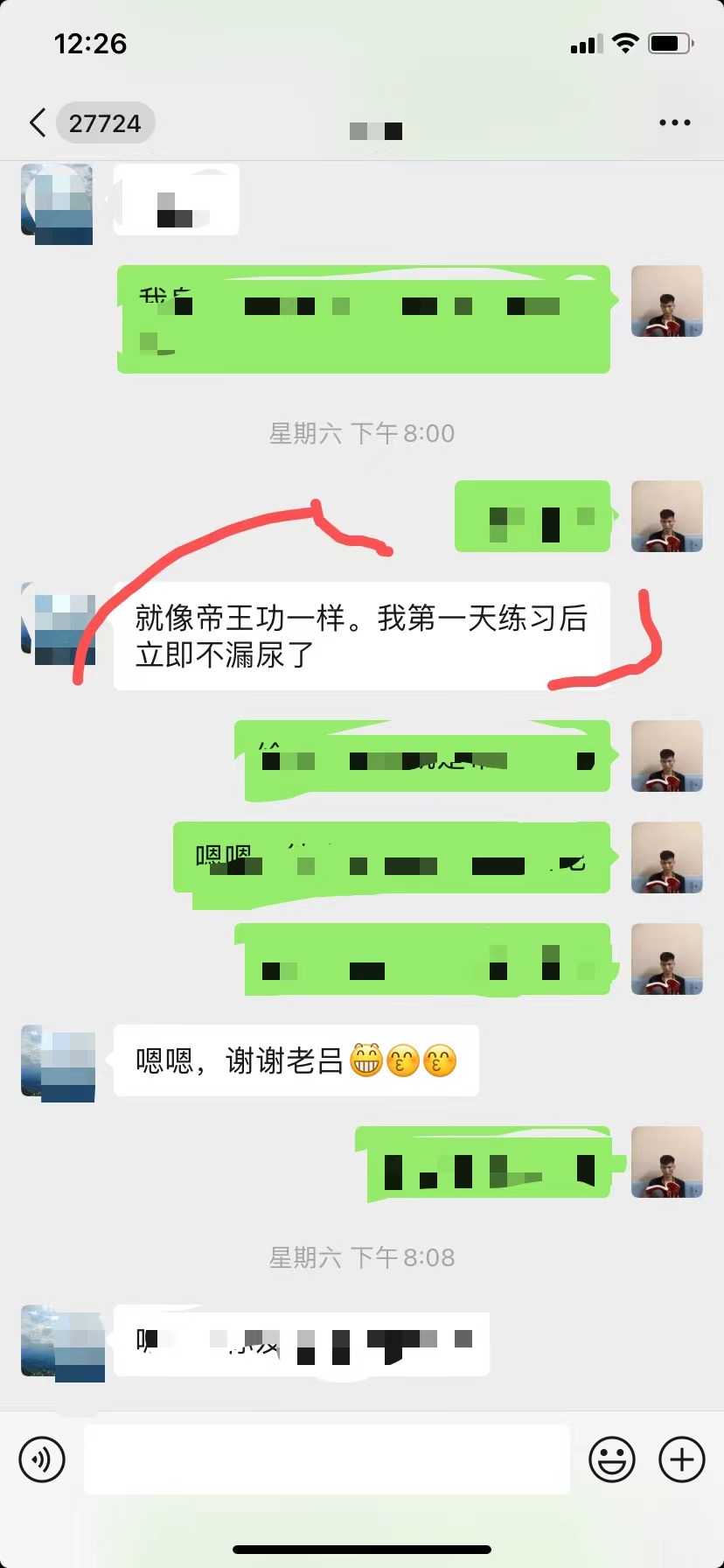Viewport: 724px width, 1568px height.
Task: Tap the message input field to type
Action: (327, 1459)
